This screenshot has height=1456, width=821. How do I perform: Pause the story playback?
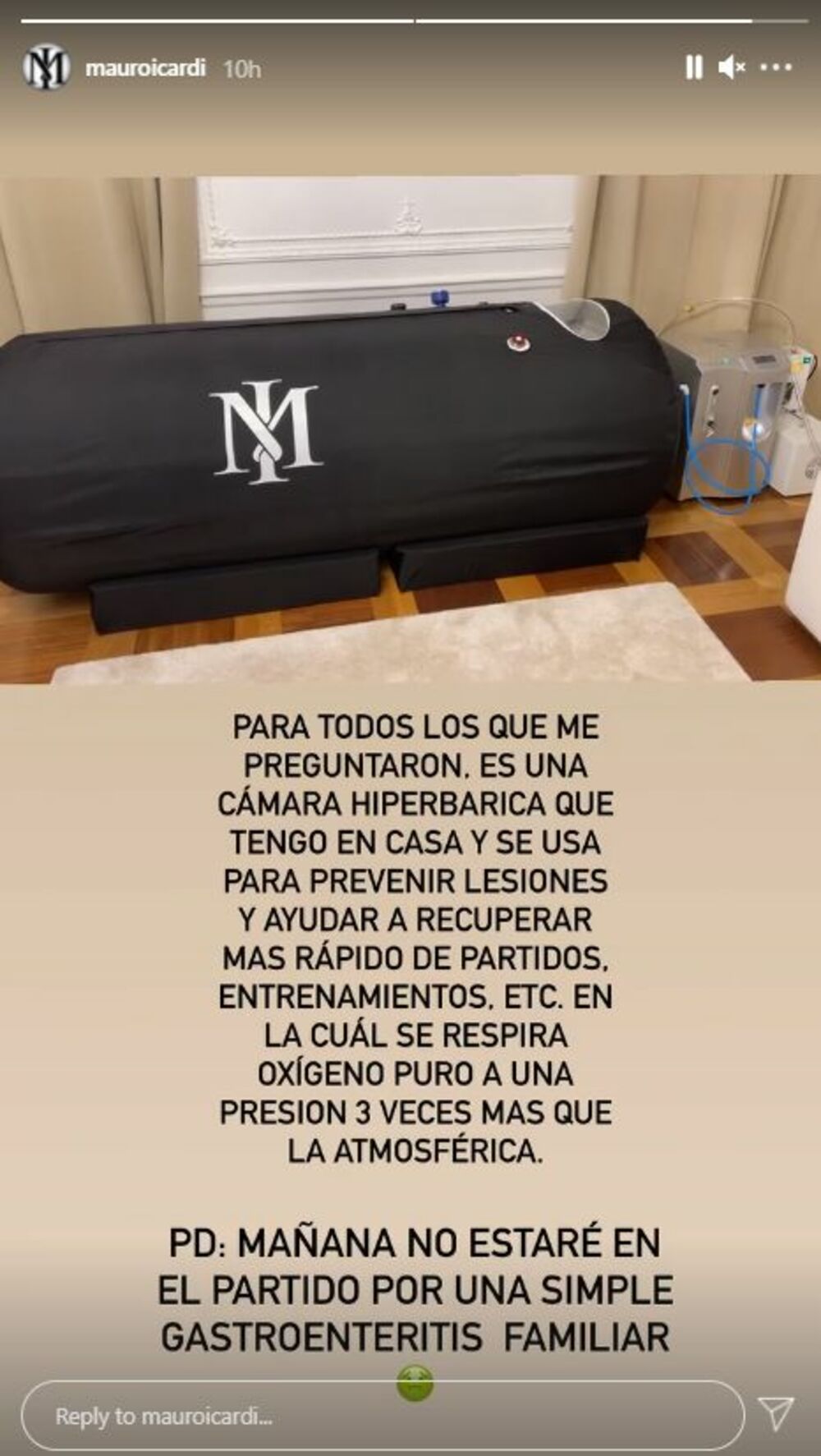(x=694, y=67)
